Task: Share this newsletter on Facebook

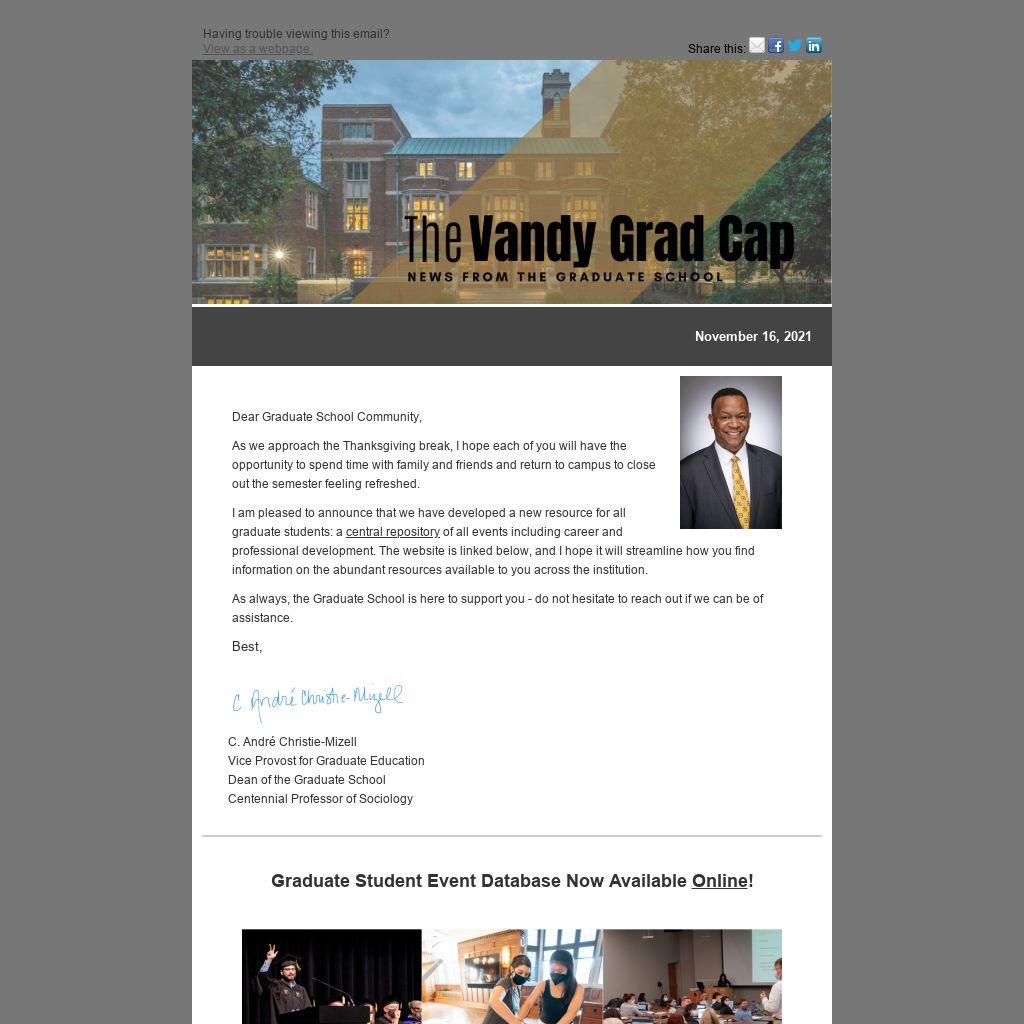Action: (776, 45)
